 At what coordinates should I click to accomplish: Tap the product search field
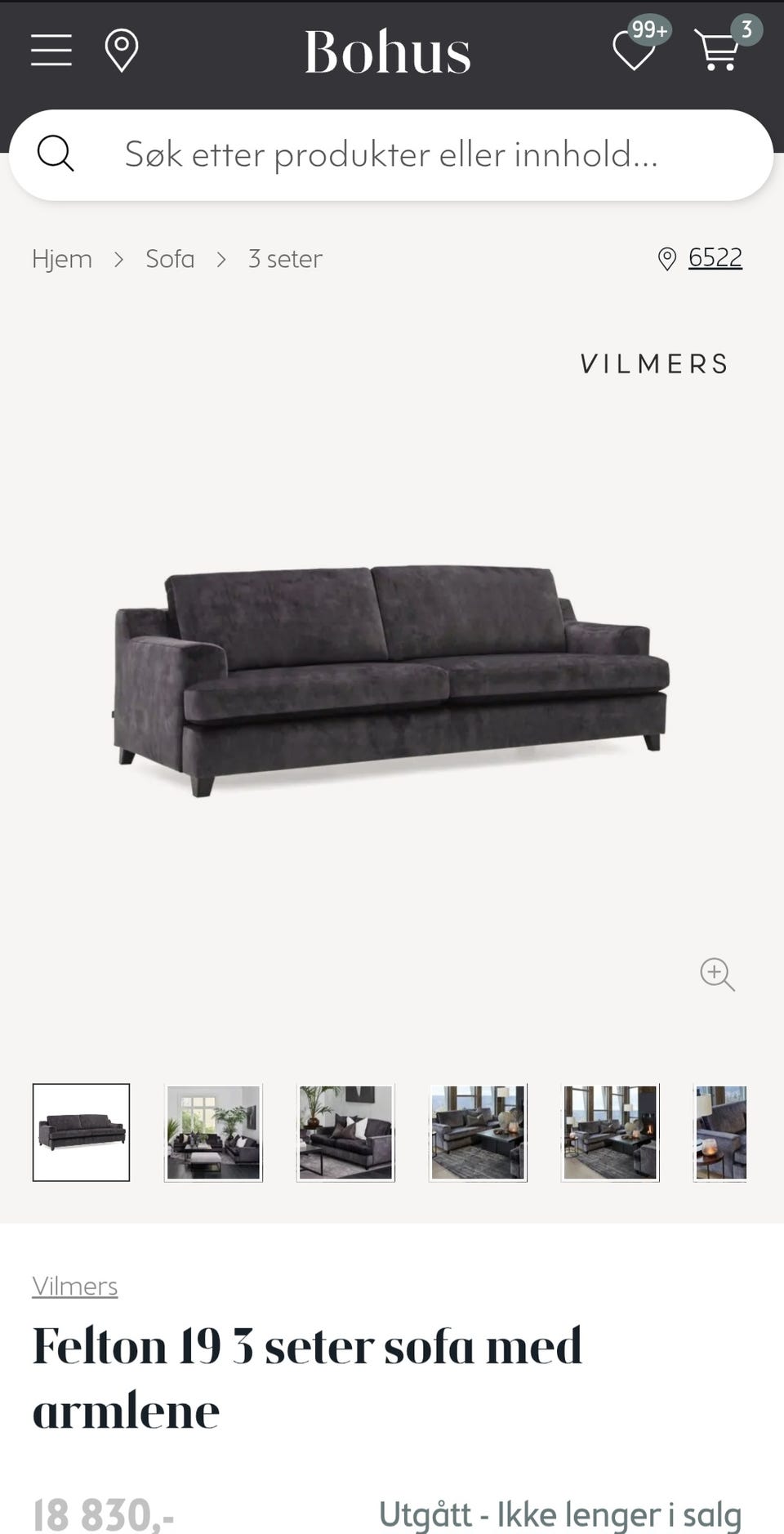390,154
